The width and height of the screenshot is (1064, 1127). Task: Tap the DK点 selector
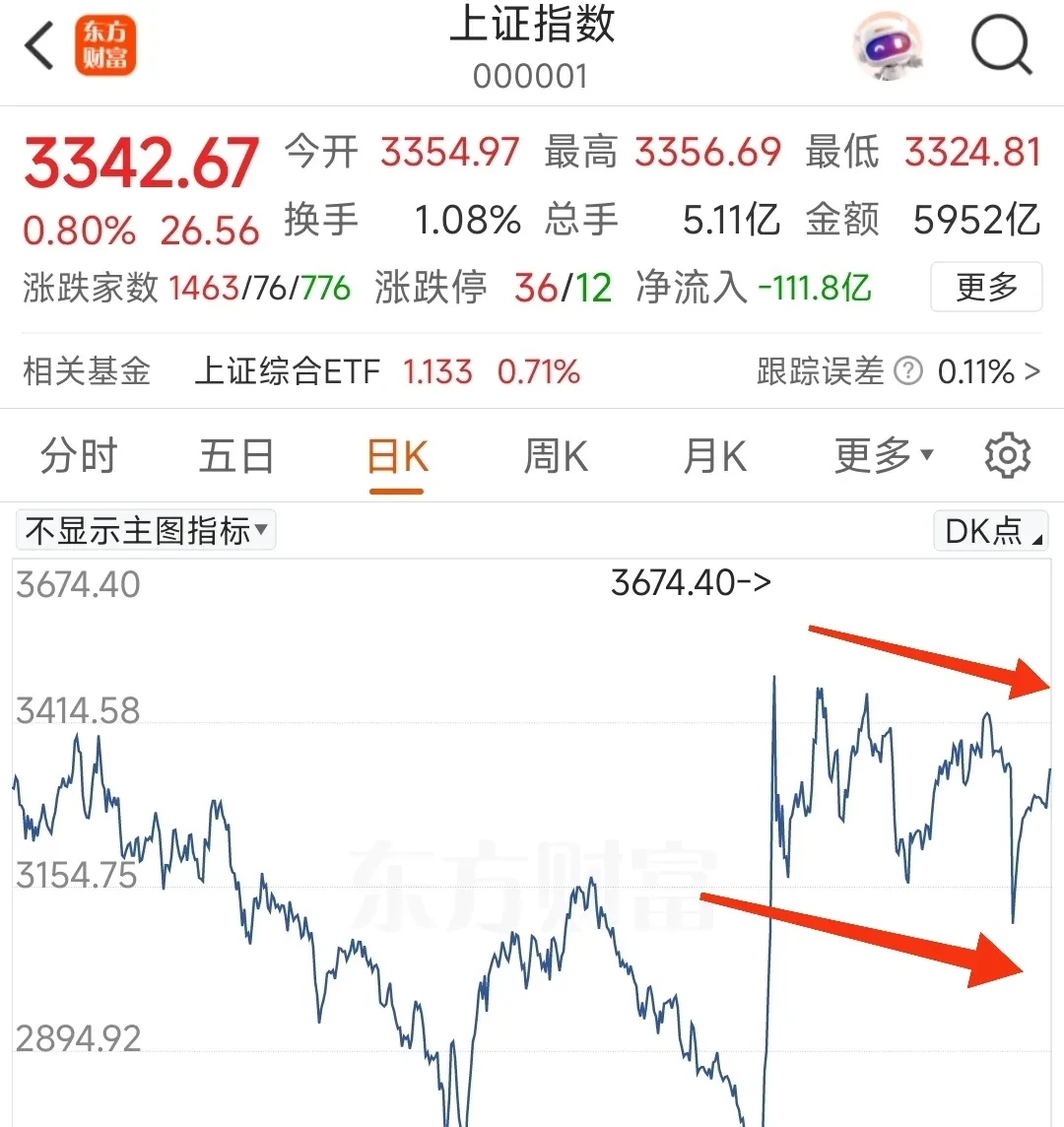click(x=990, y=531)
